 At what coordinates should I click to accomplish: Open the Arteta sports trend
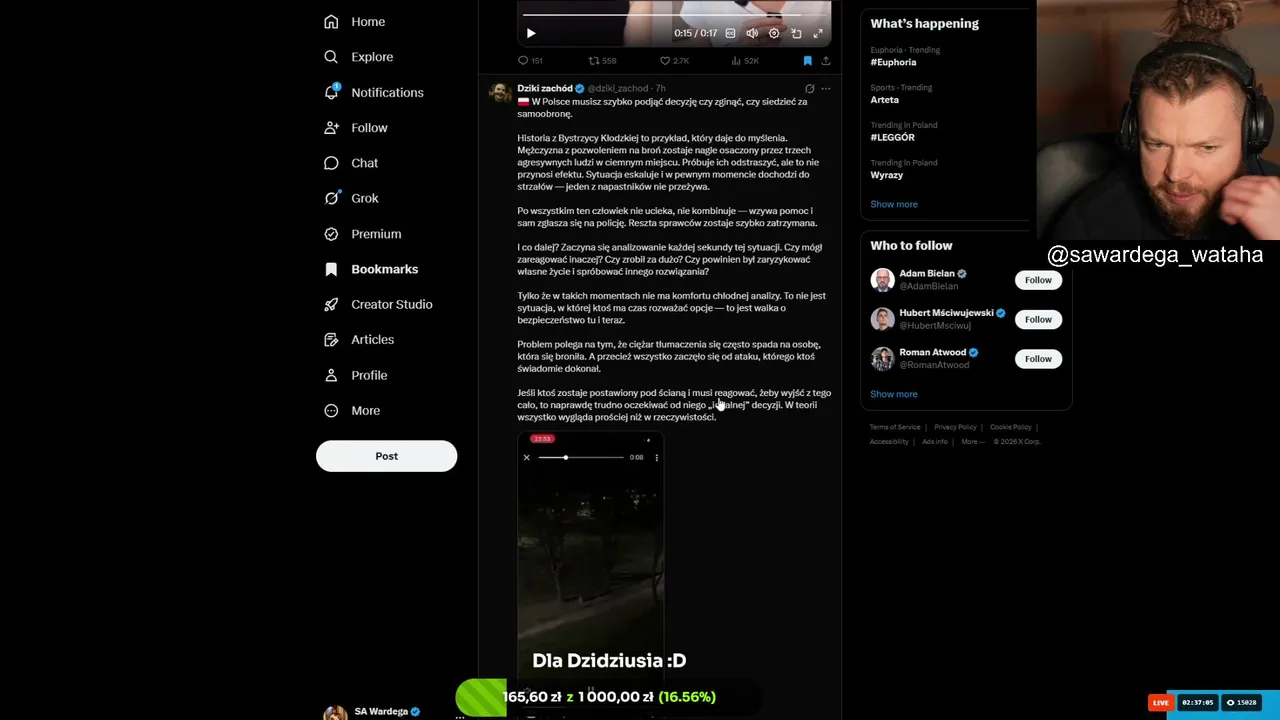click(885, 100)
